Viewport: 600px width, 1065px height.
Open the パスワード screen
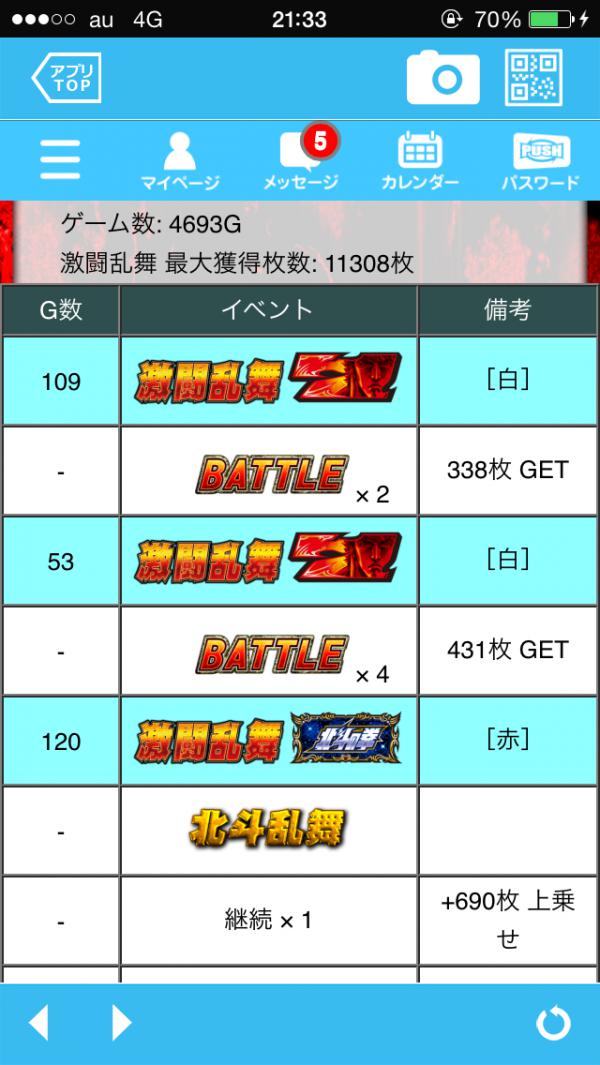(x=540, y=161)
